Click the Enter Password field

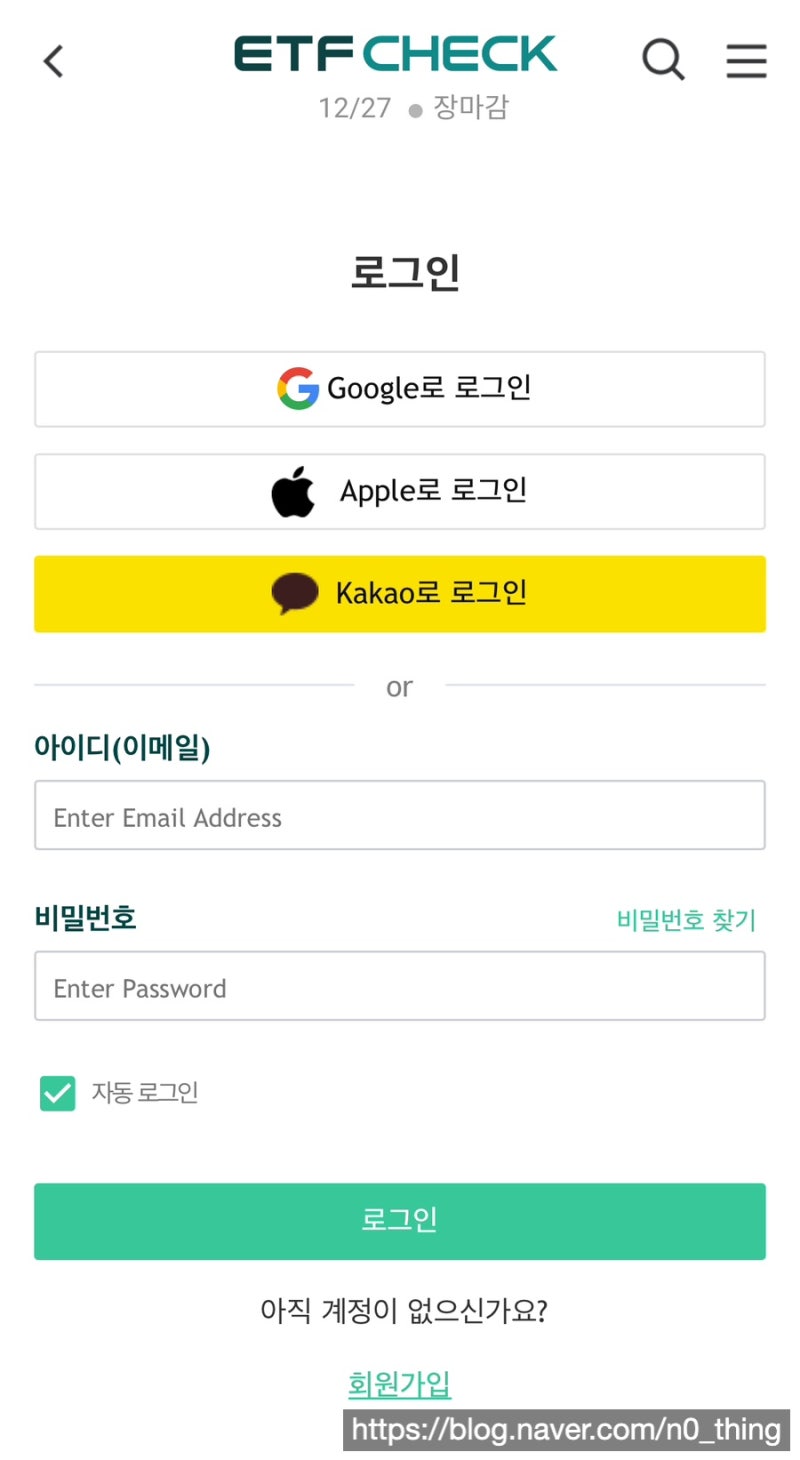400,987
